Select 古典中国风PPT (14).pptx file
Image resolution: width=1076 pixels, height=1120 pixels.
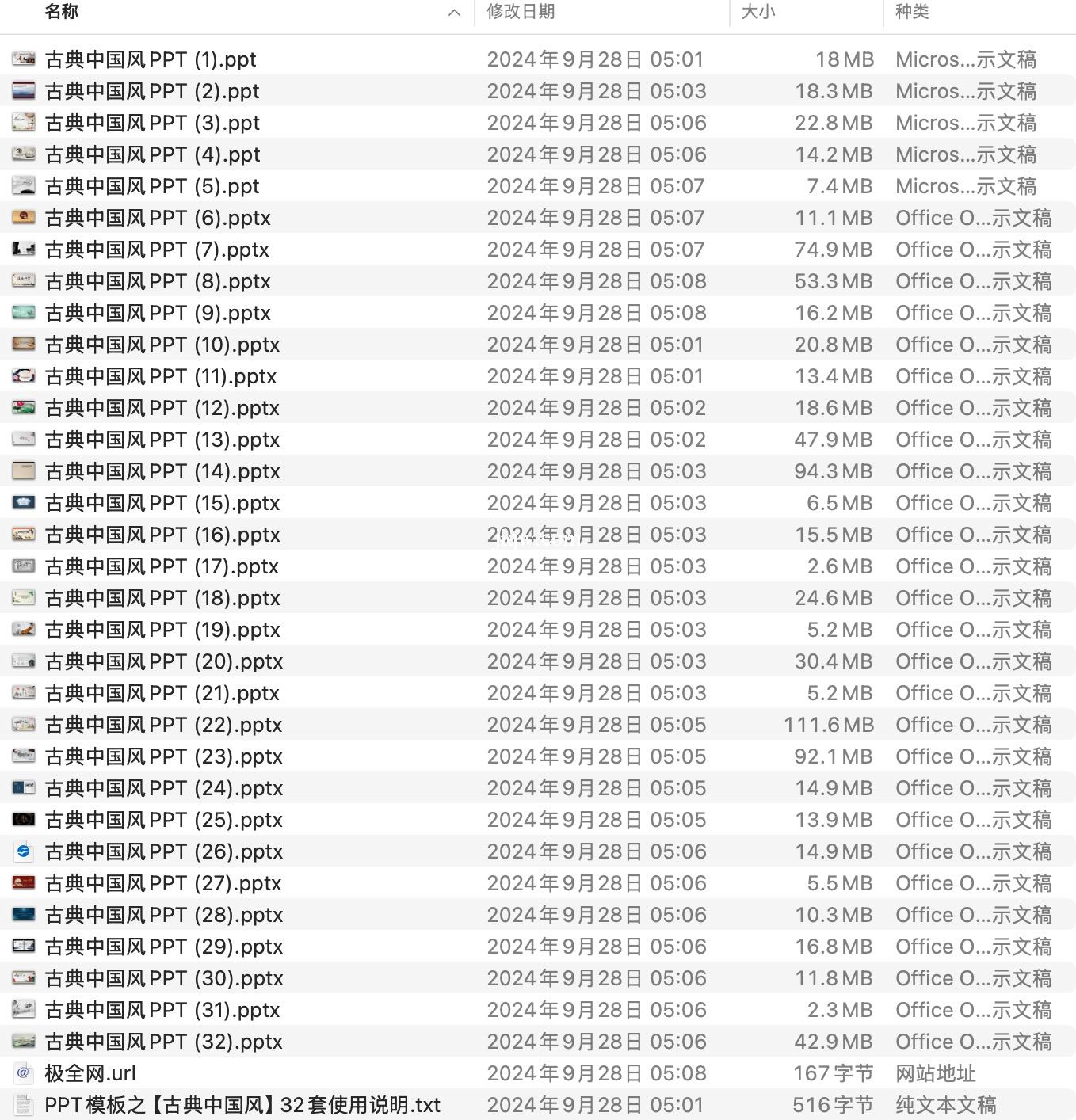click(x=162, y=471)
